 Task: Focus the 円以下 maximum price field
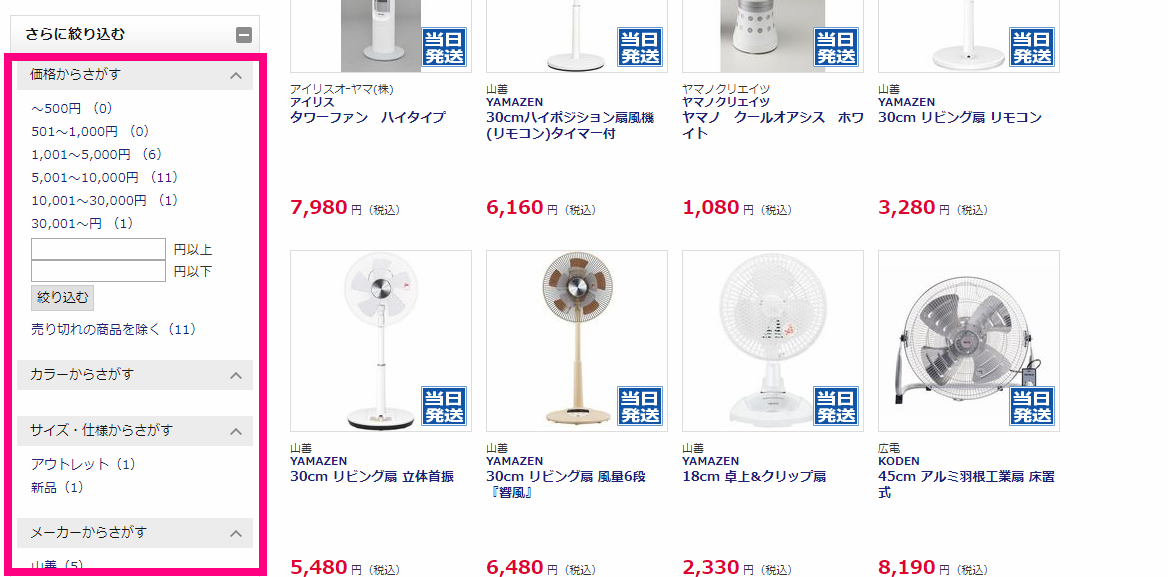[x=98, y=271]
